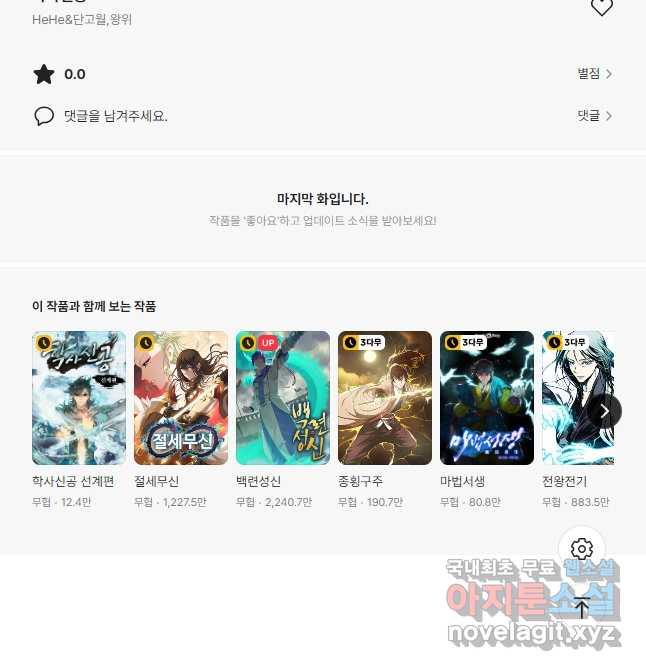Open the 댓글 comments page
The height and width of the screenshot is (671, 646).
point(594,116)
